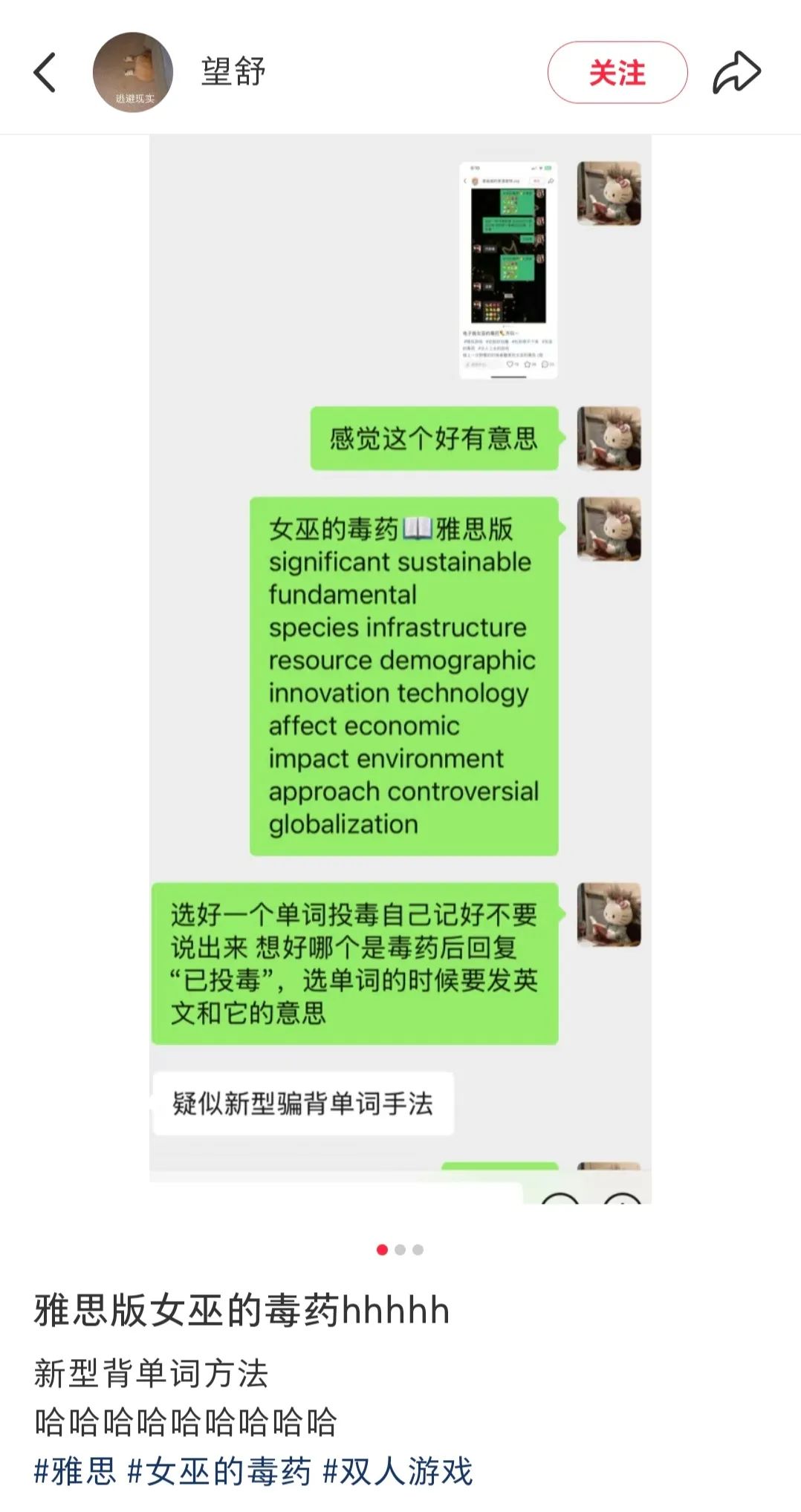Go back with the arrow icon
Image resolution: width=801 pixels, height=1512 pixels.
click(x=45, y=73)
